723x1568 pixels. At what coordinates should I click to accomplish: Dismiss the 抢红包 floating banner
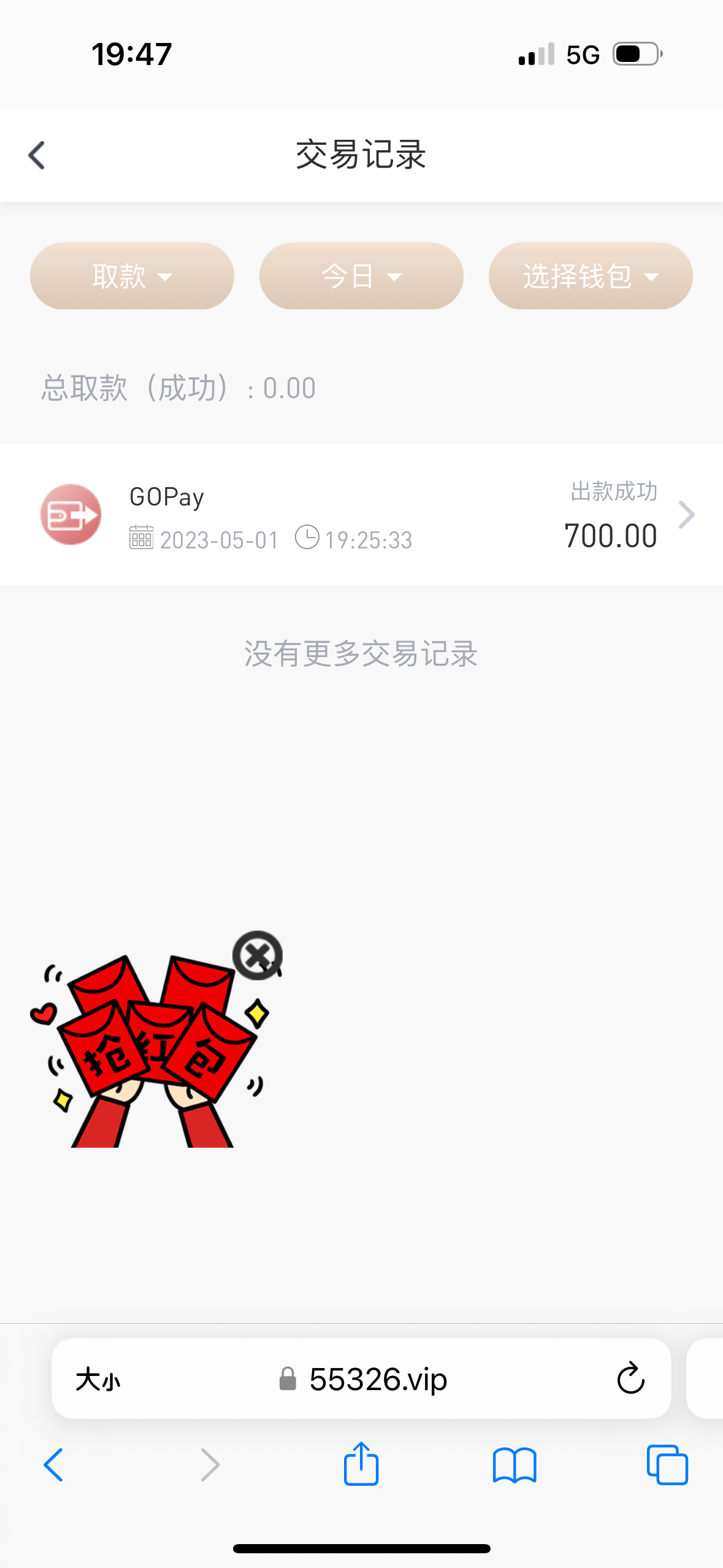(x=258, y=955)
